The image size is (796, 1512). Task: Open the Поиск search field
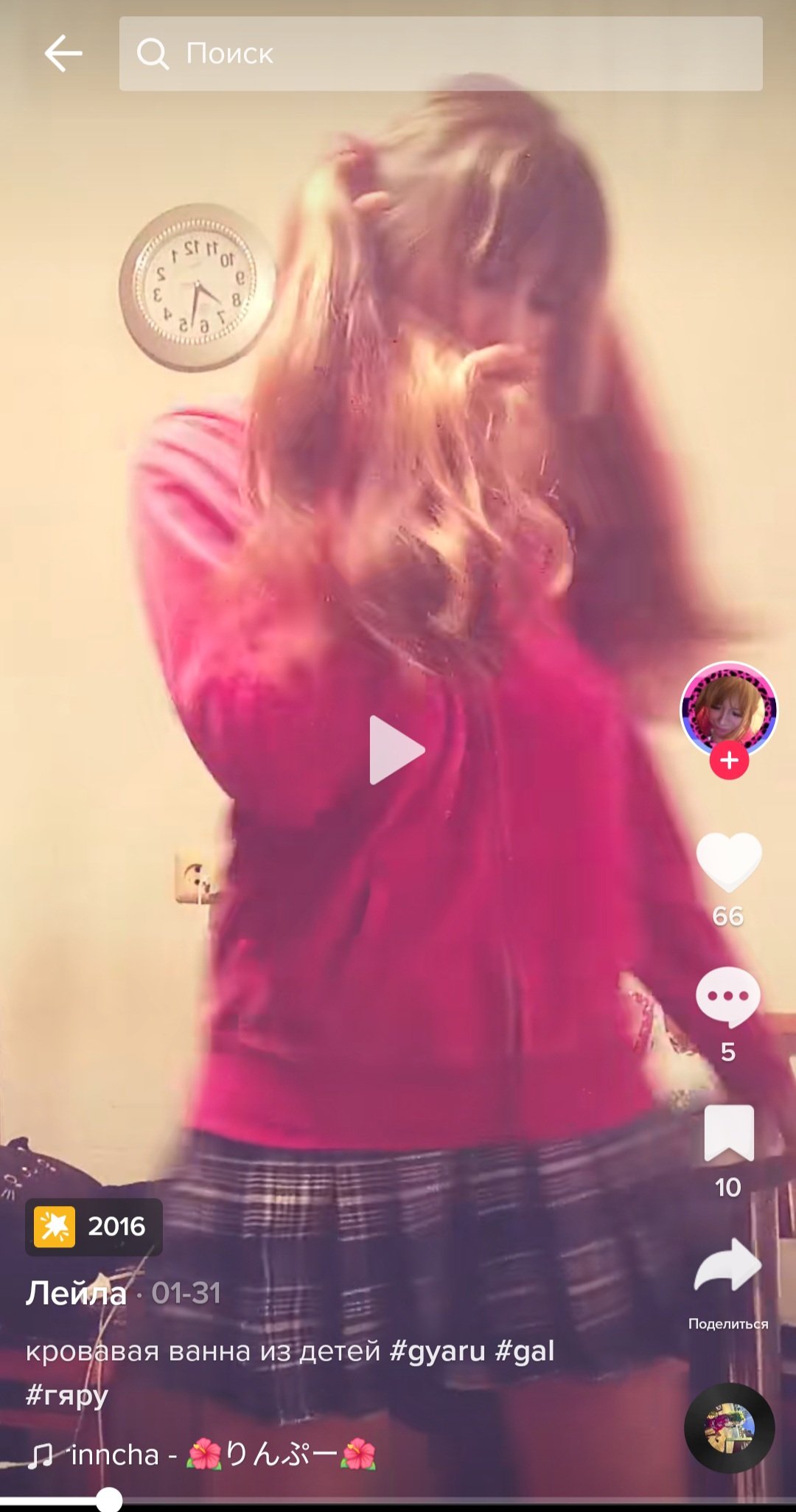441,54
